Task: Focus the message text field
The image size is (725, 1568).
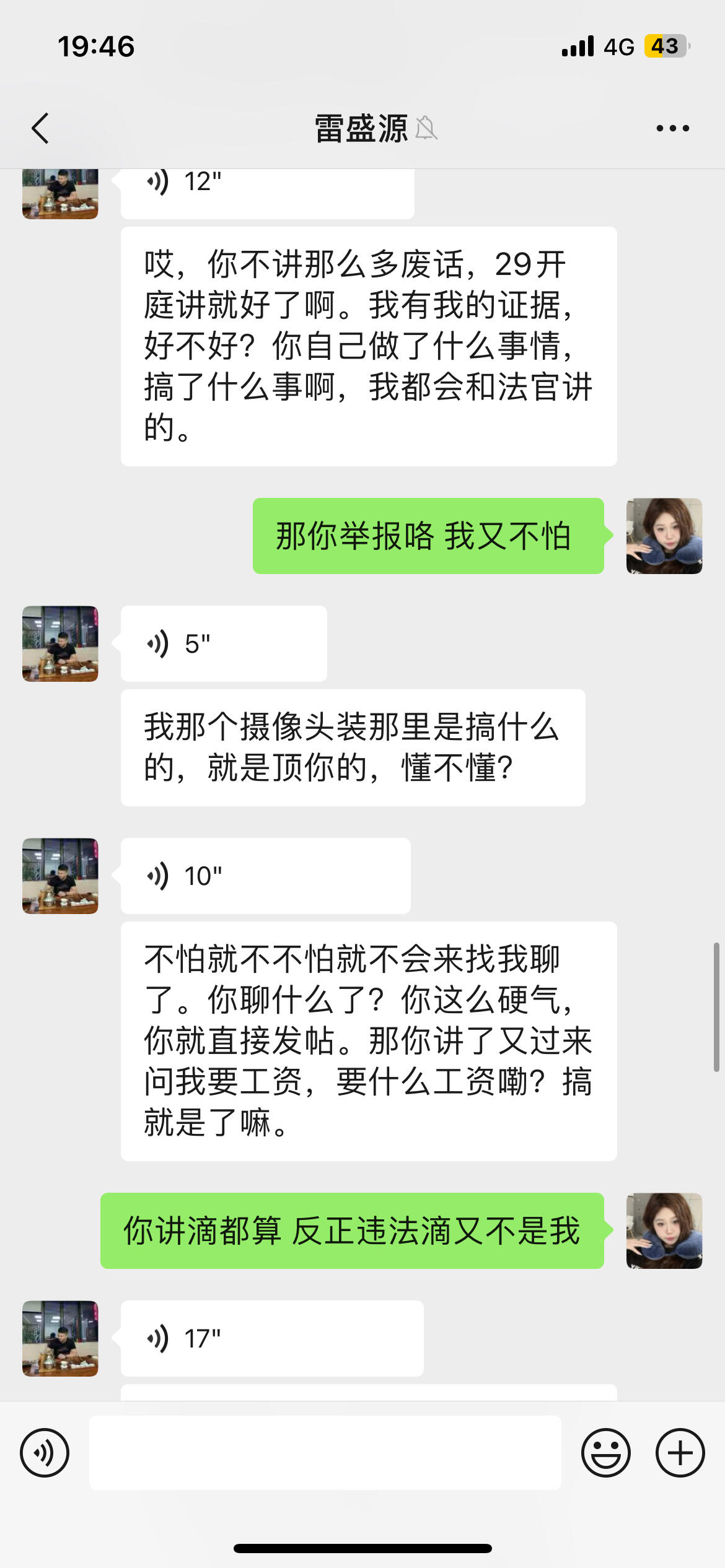Action: (x=325, y=1453)
